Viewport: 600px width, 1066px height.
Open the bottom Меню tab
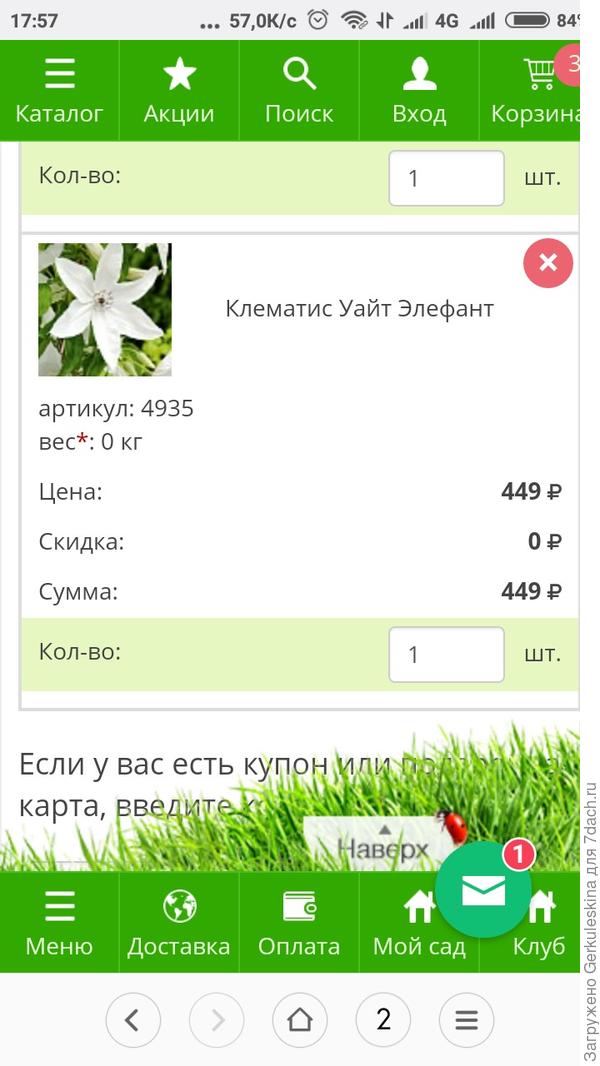59,923
